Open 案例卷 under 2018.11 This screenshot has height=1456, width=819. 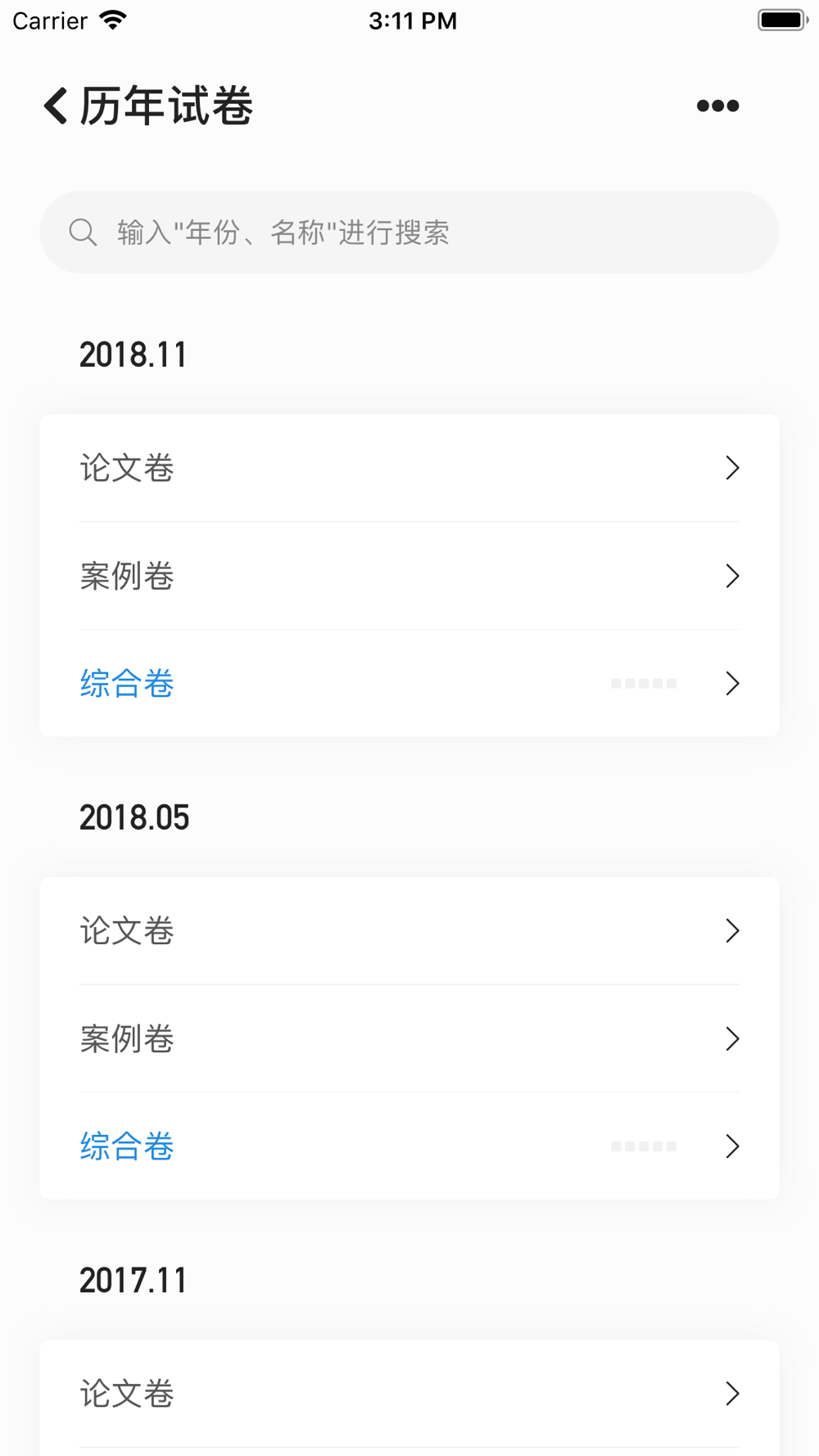[409, 576]
